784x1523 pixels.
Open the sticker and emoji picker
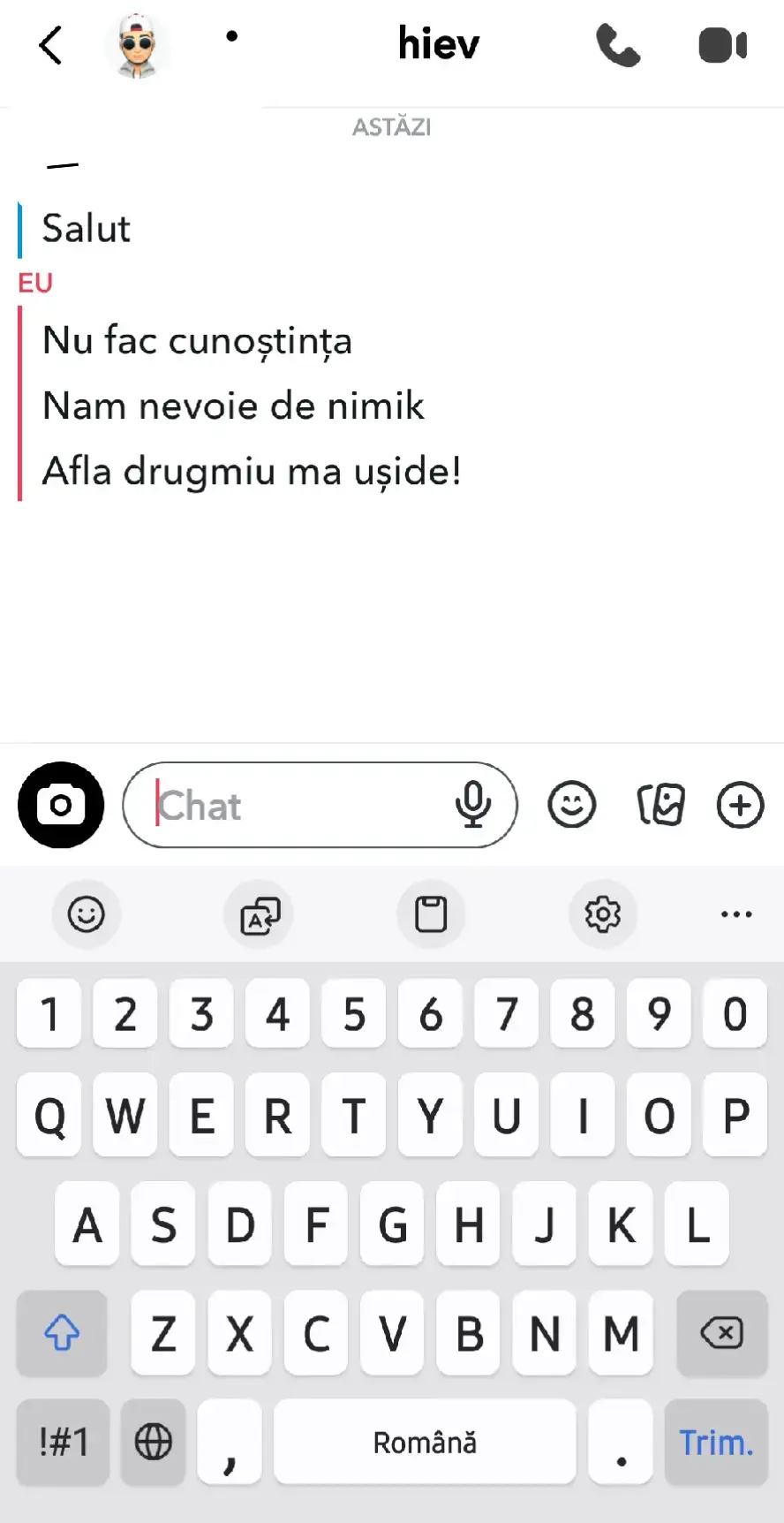click(x=572, y=805)
